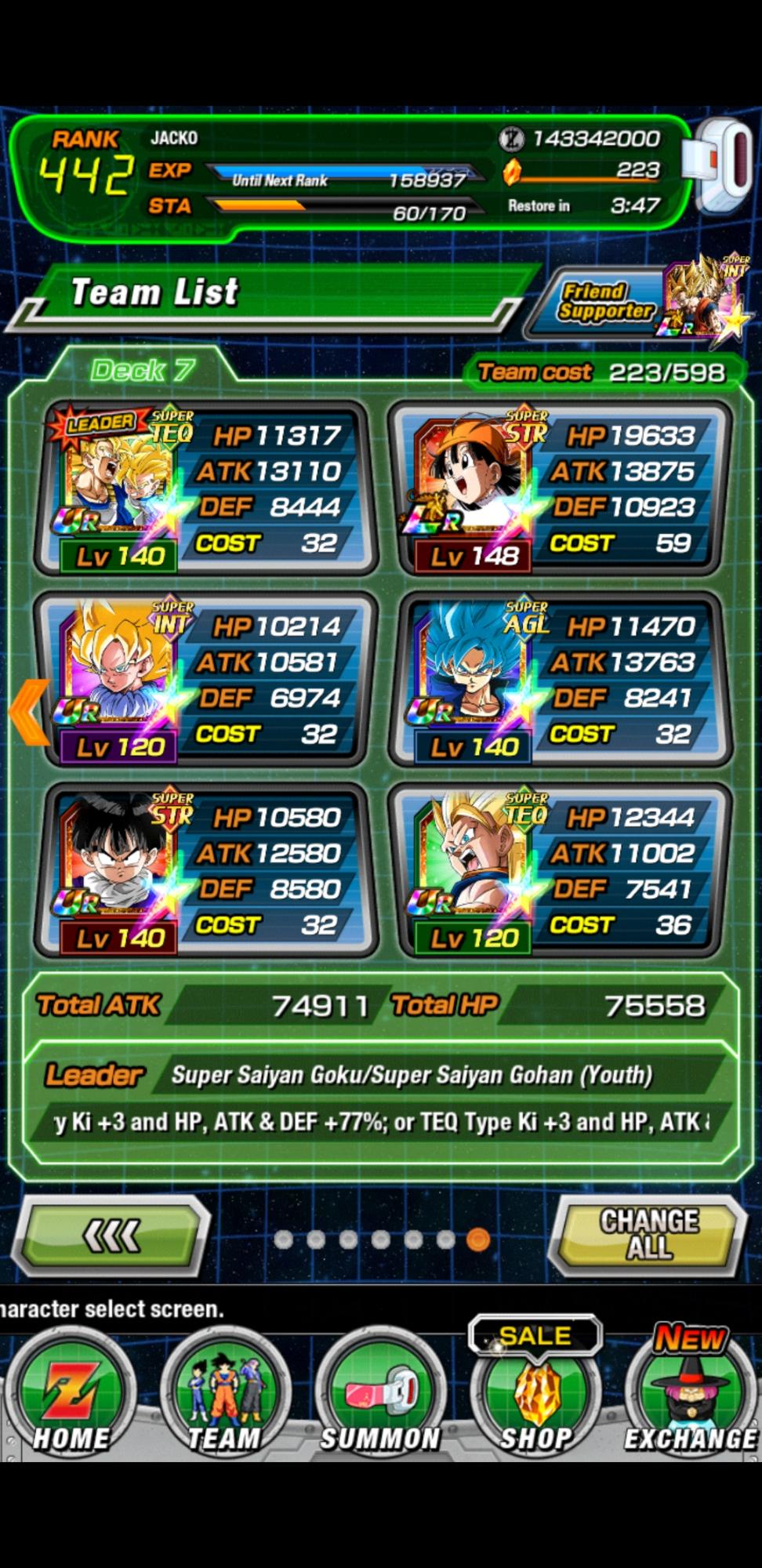This screenshot has height=1568, width=762.
Task: Open the Exchange tab
Action: point(690,1399)
